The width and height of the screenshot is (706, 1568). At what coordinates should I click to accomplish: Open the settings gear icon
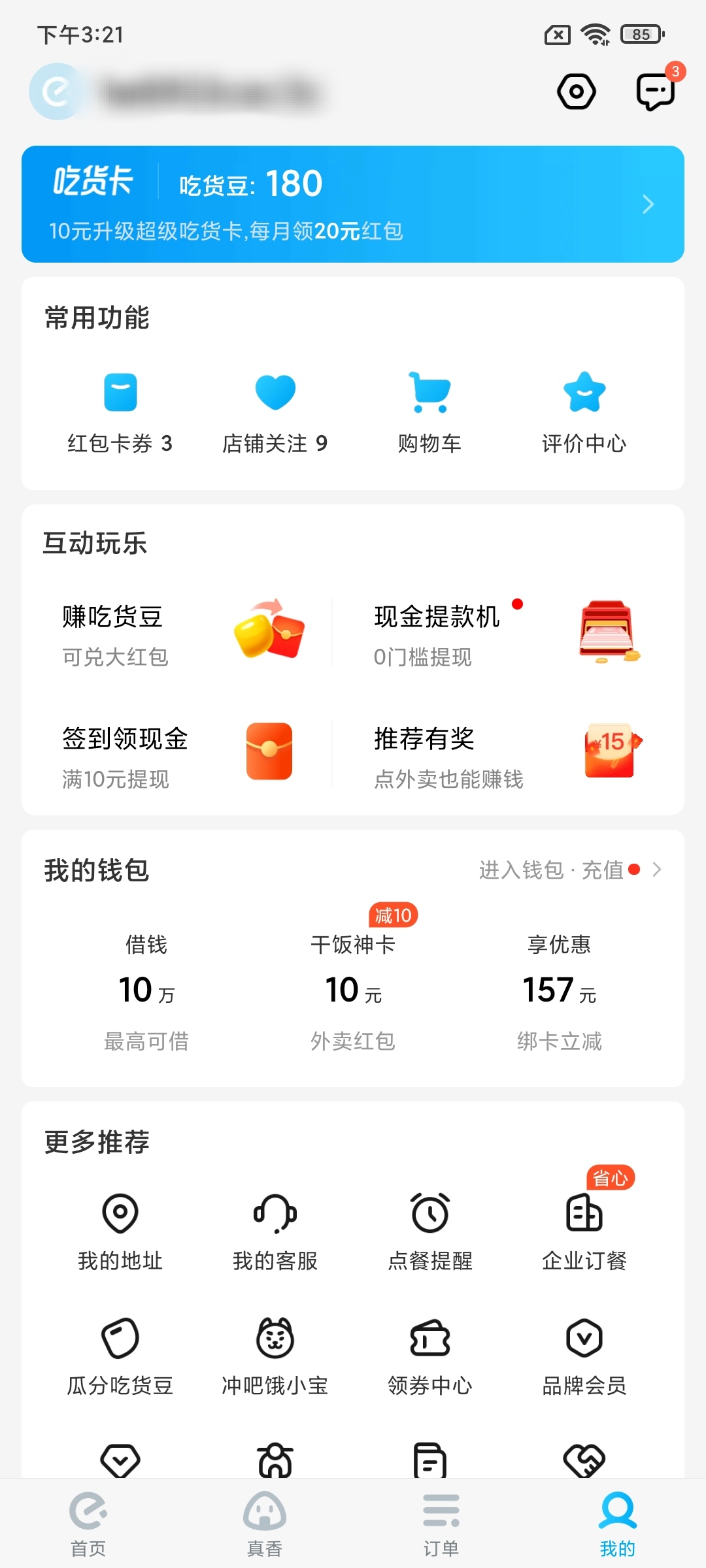coord(575,91)
